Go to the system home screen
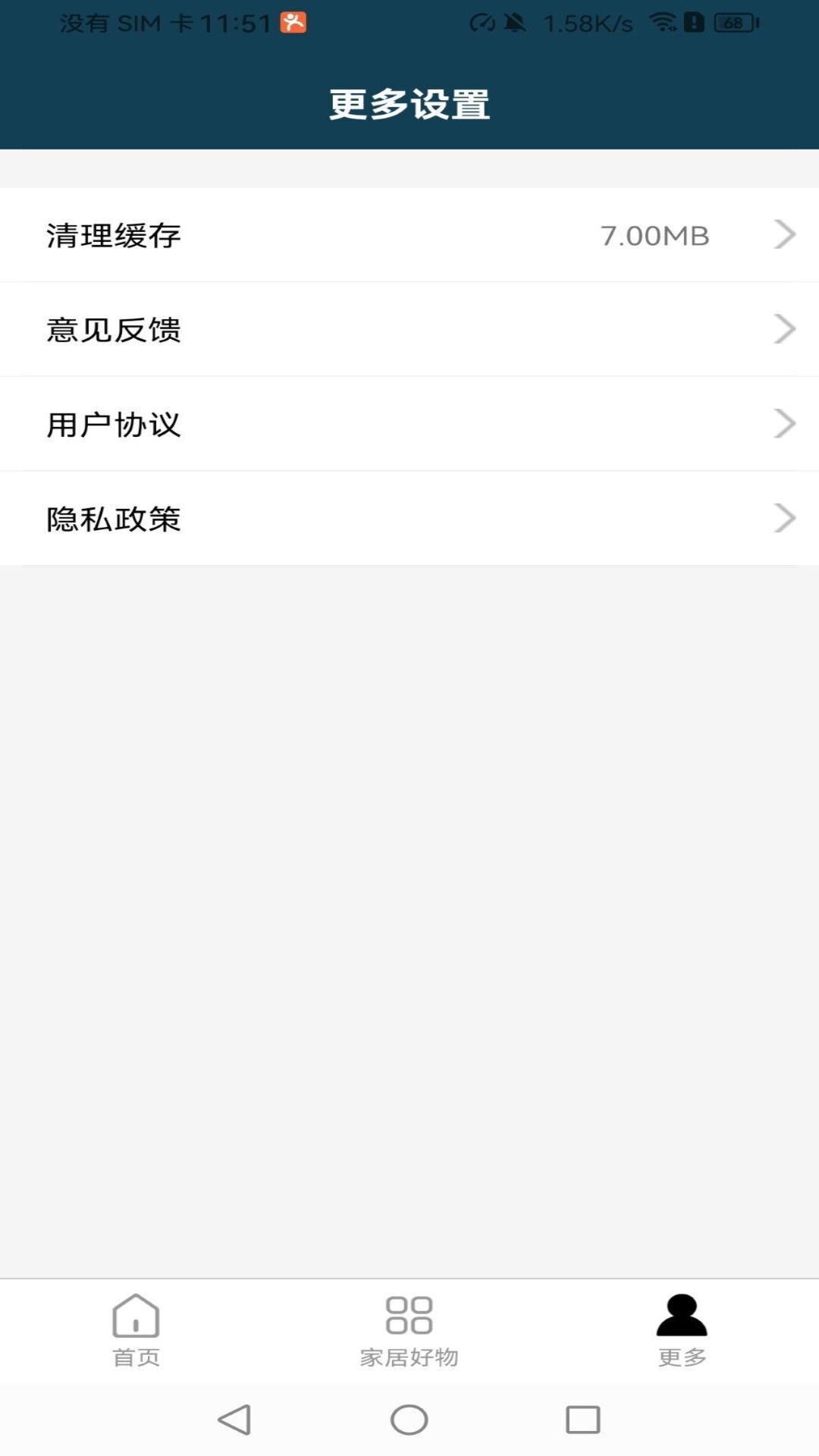The height and width of the screenshot is (1456, 819). [409, 1420]
